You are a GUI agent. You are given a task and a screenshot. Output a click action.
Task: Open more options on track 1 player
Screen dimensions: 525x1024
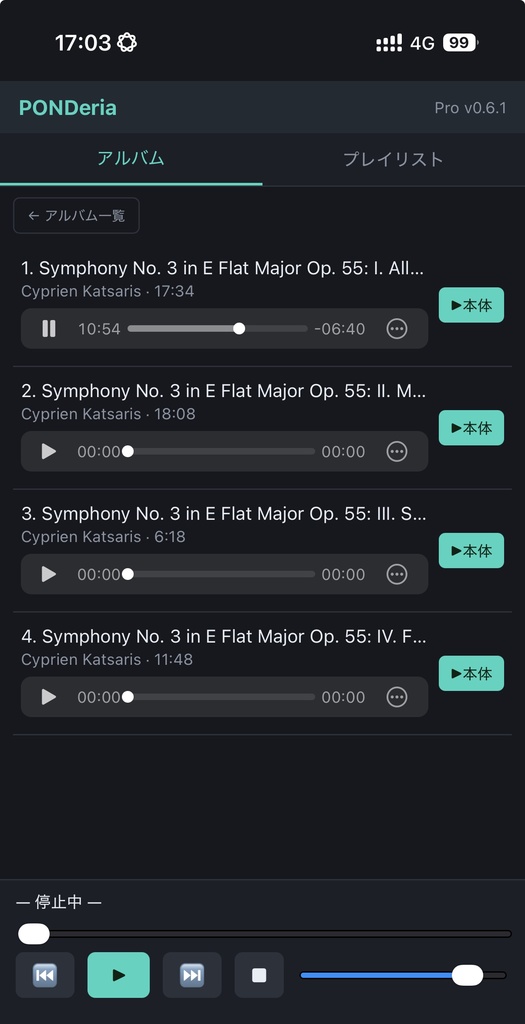397,328
